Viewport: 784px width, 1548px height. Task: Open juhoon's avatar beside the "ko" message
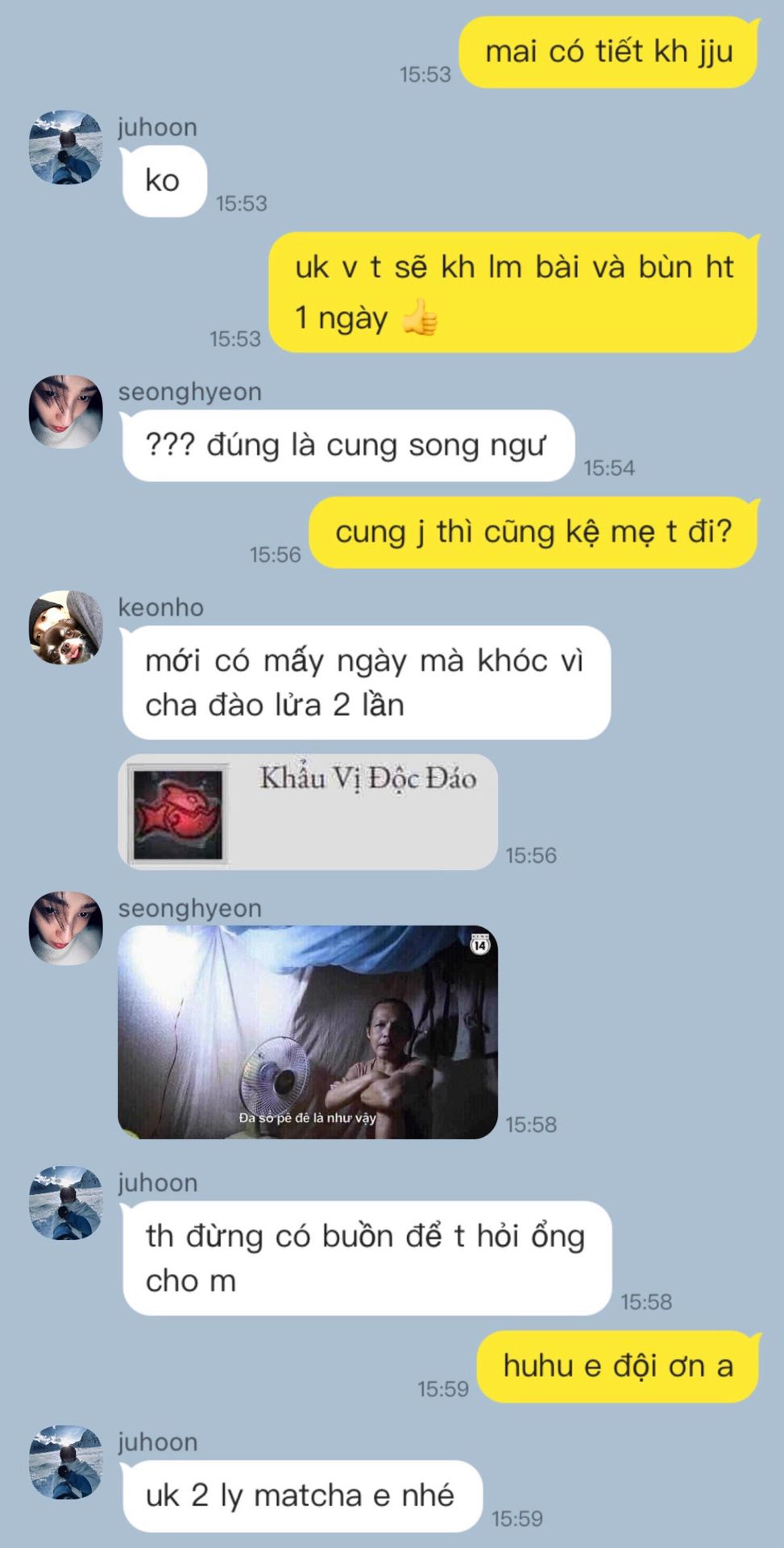click(x=66, y=148)
